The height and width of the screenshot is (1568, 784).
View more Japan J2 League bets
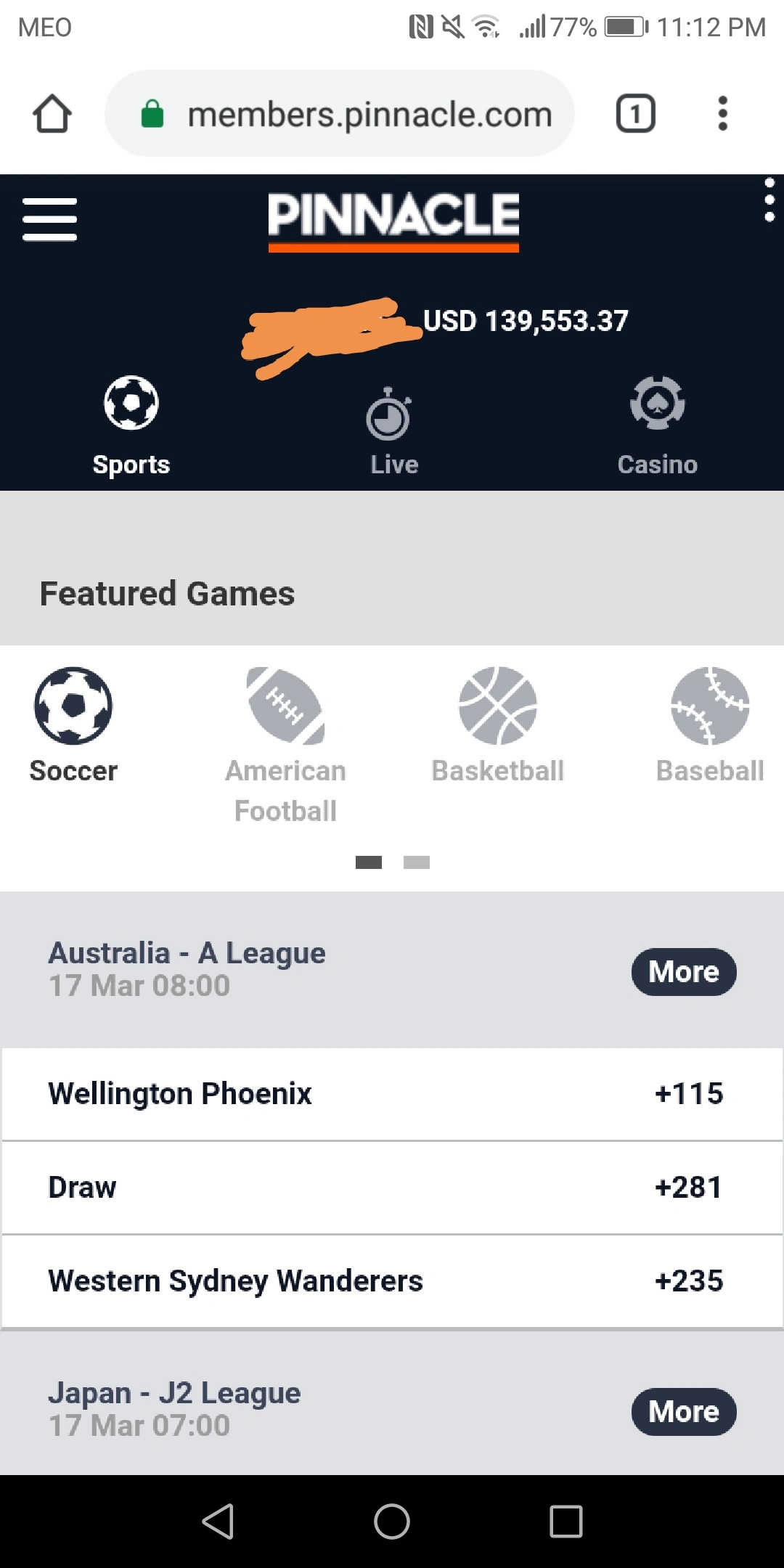point(683,1412)
